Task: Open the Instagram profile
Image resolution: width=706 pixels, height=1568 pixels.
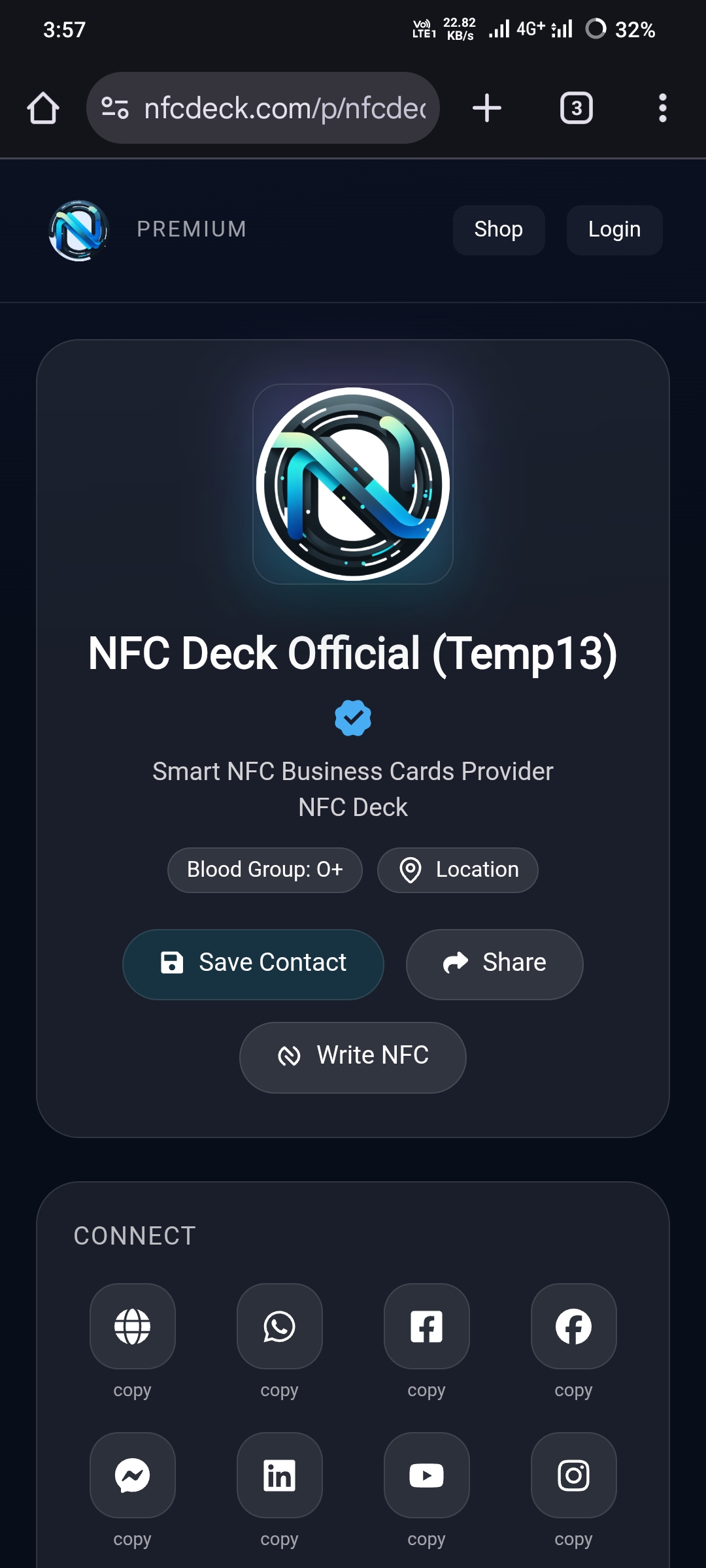Action: point(574,1475)
